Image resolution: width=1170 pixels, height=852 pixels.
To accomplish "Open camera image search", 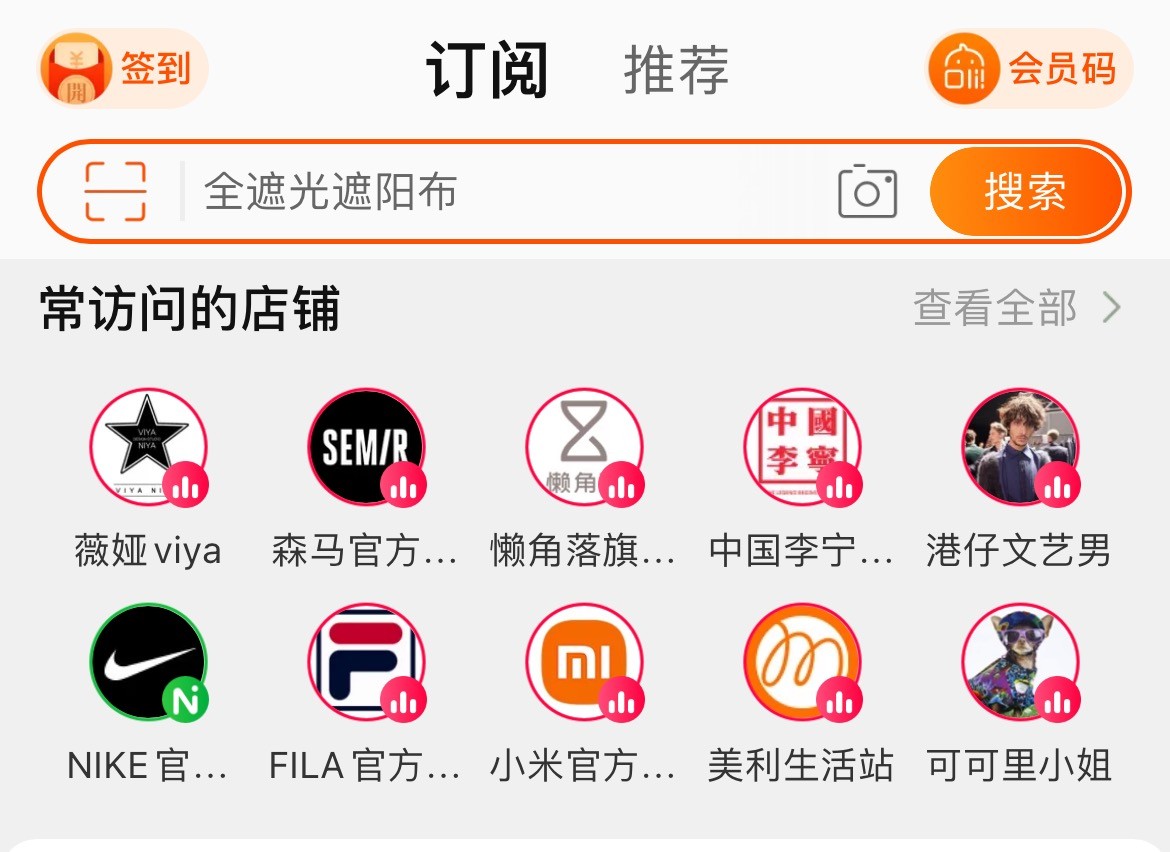I will click(867, 191).
